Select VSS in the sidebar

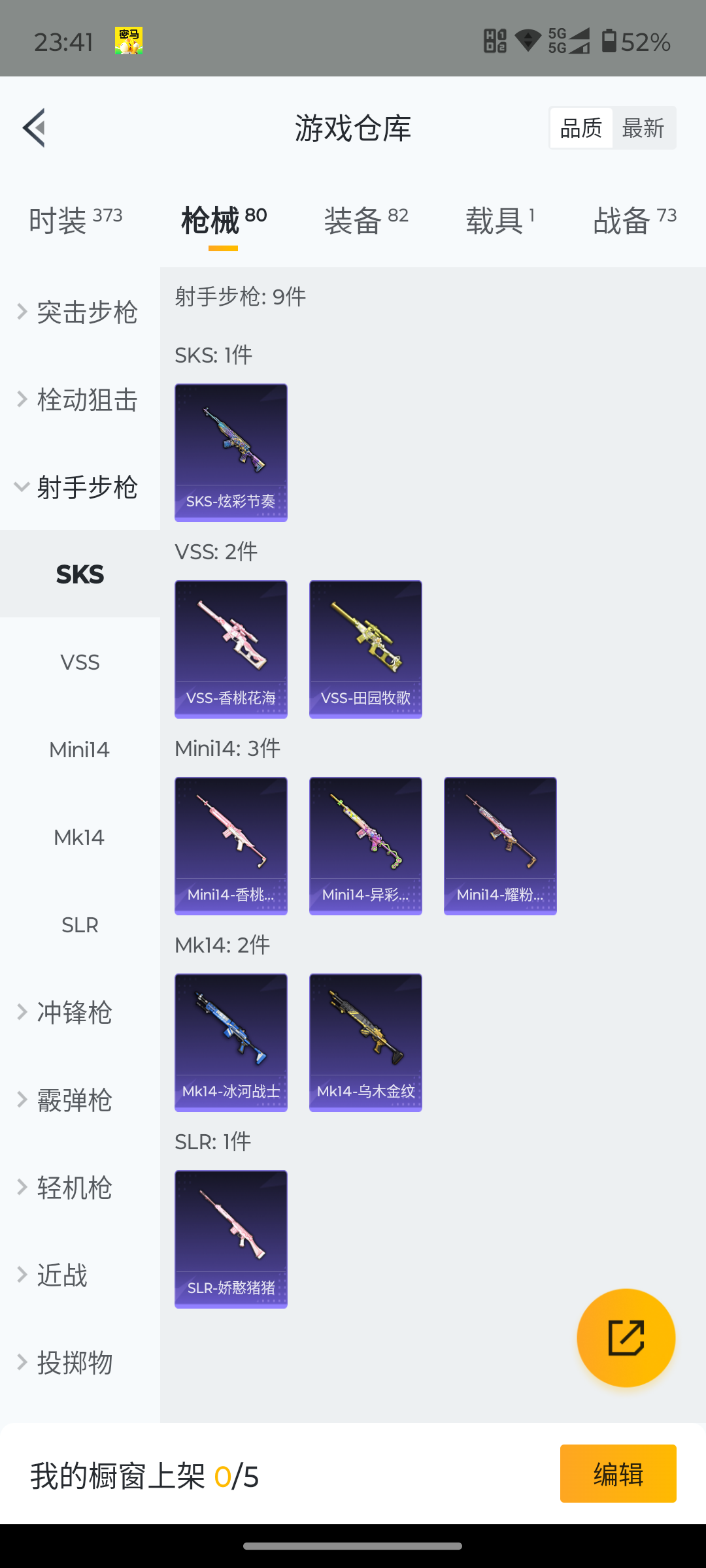[x=80, y=662]
